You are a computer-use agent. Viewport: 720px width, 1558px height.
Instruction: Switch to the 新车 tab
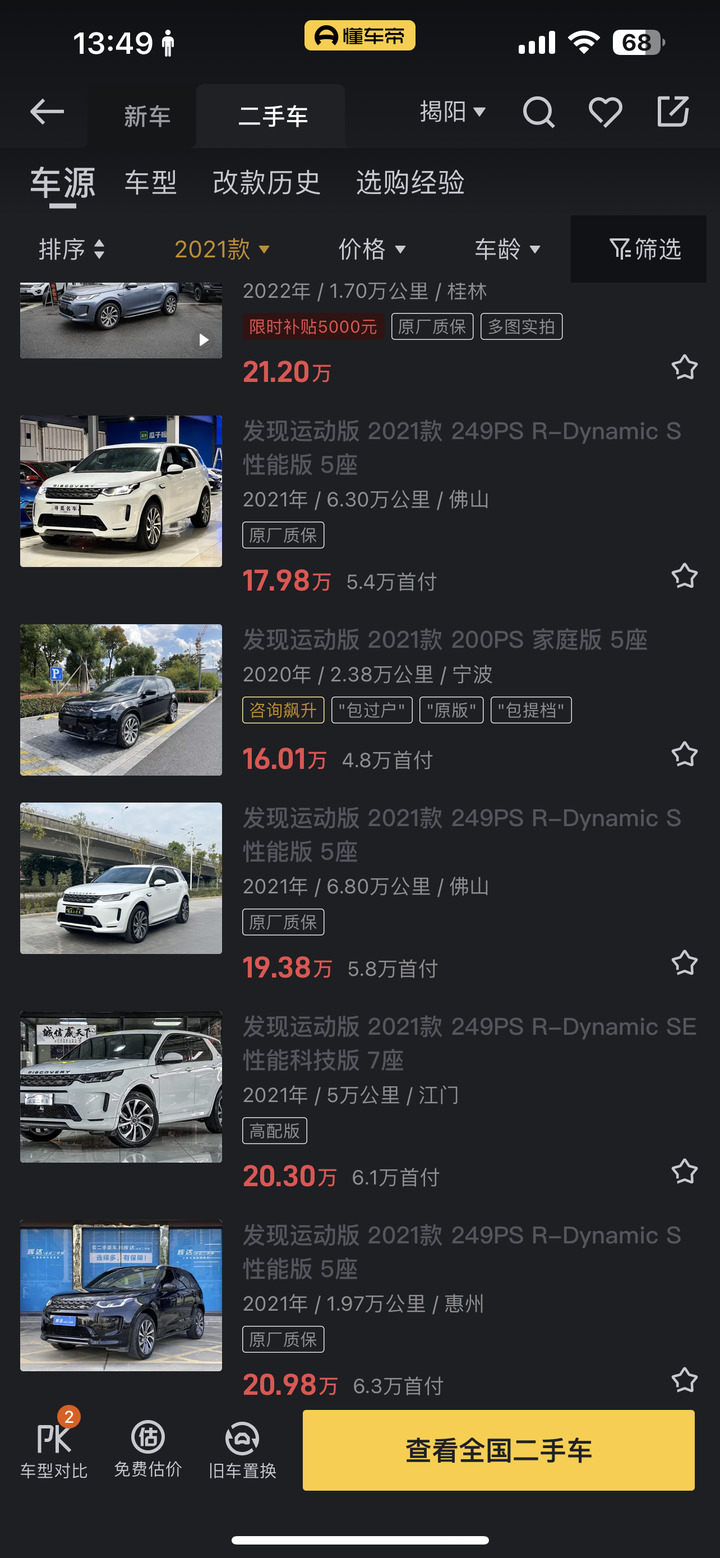coord(147,115)
